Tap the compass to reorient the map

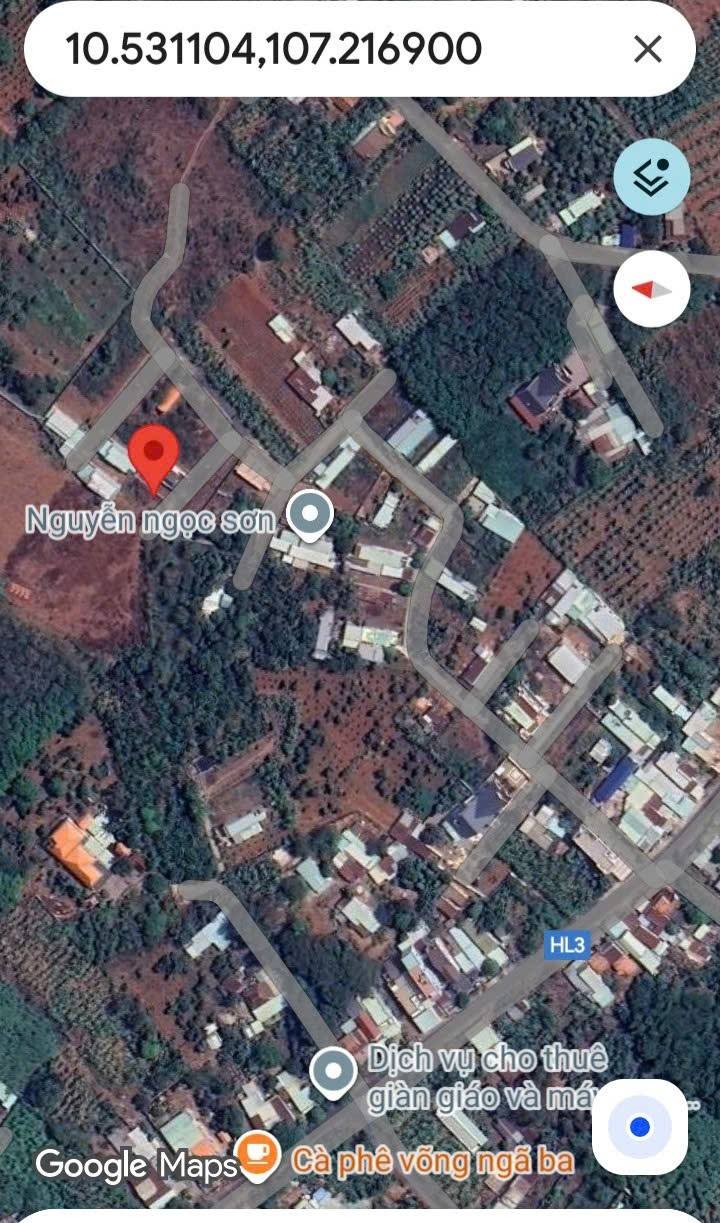click(x=651, y=290)
